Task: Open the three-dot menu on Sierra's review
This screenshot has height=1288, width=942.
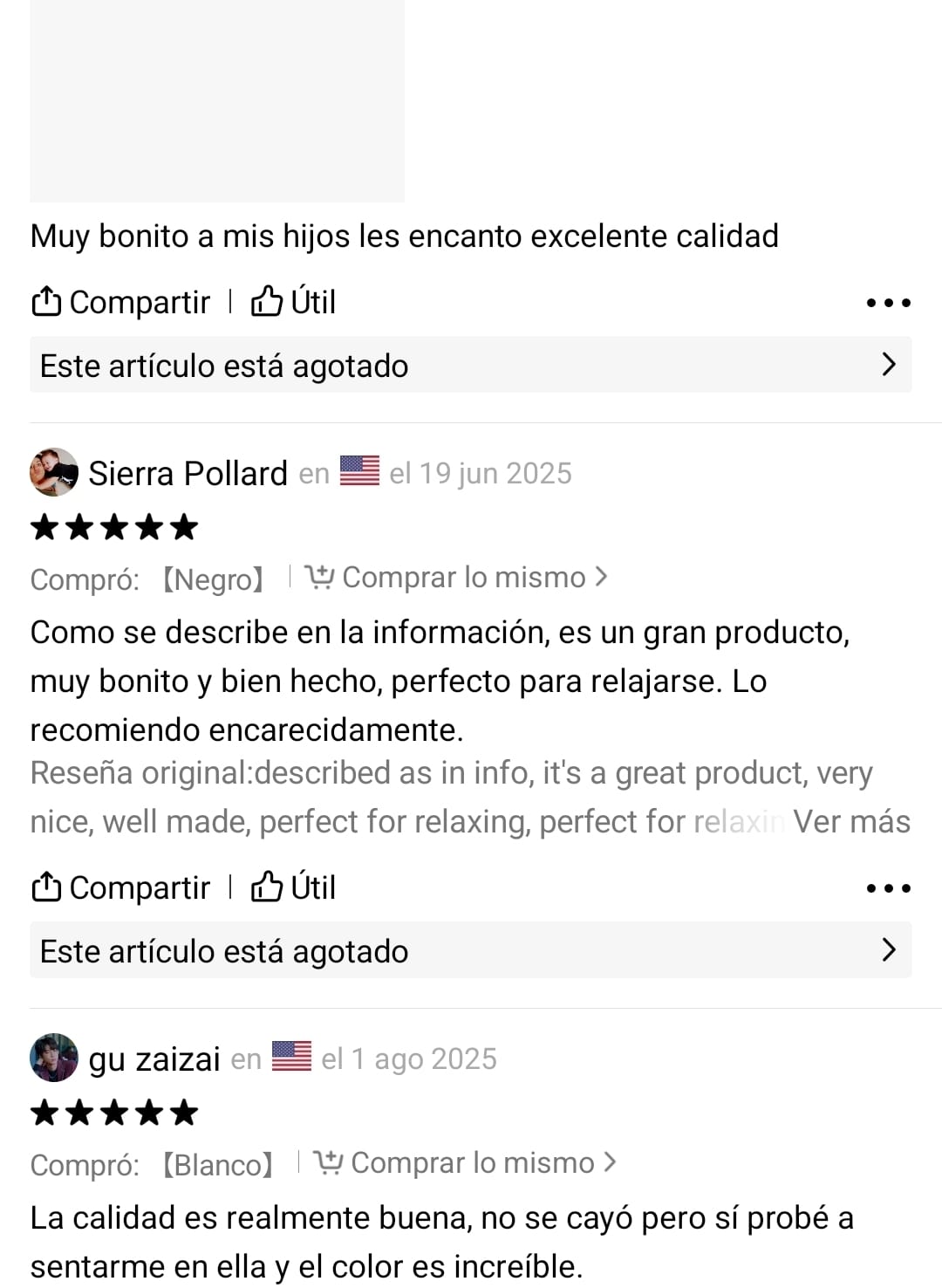Action: pos(887,887)
